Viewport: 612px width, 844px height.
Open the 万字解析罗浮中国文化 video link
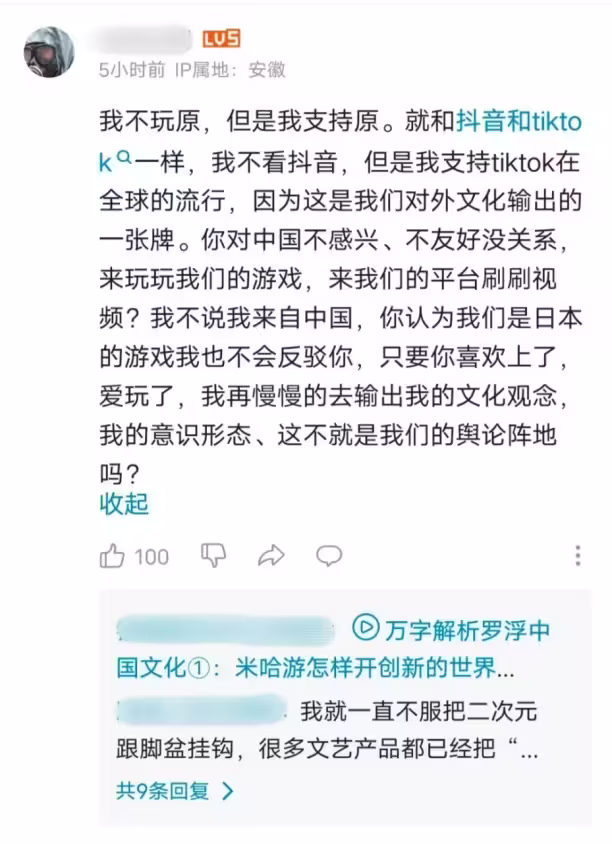[450, 630]
